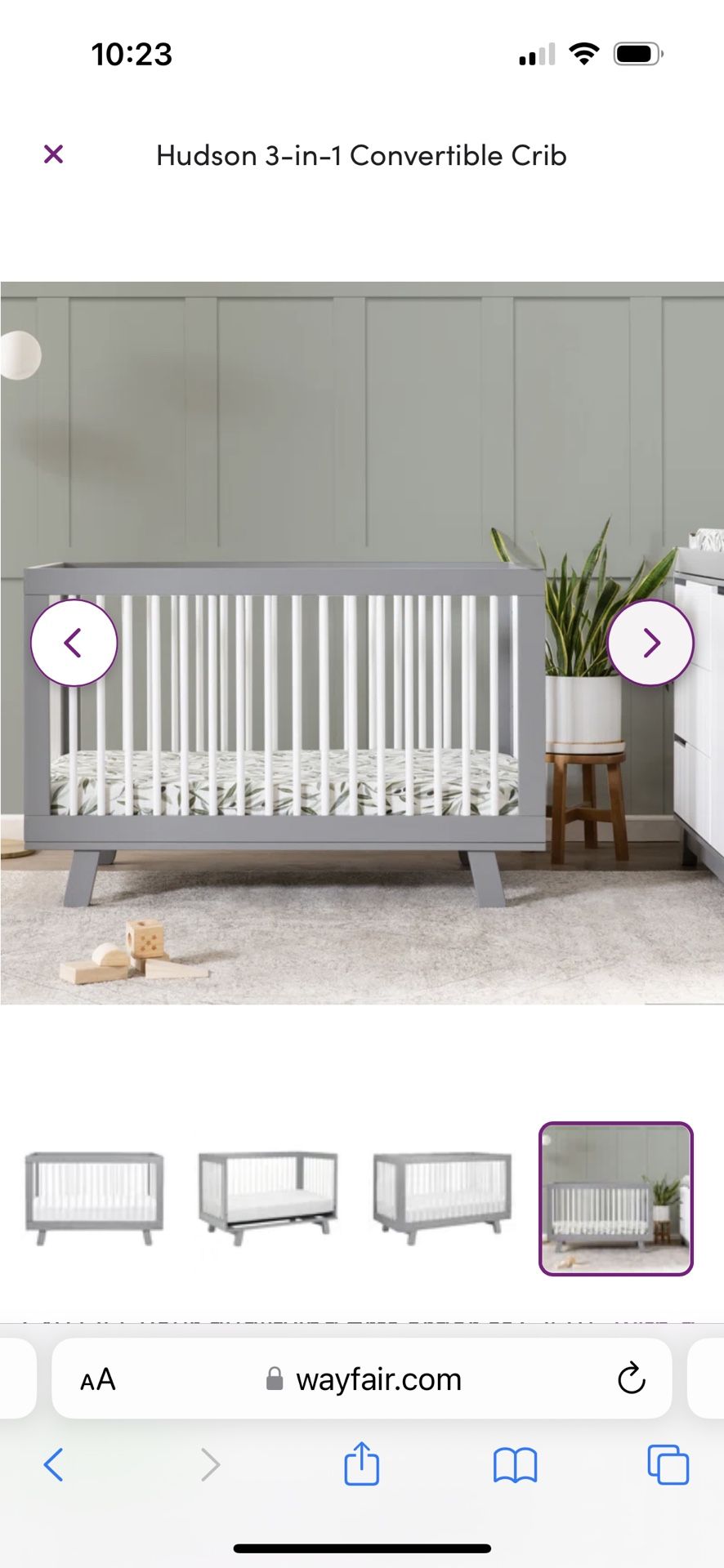Close the Hudson crib image viewer

pos(53,154)
